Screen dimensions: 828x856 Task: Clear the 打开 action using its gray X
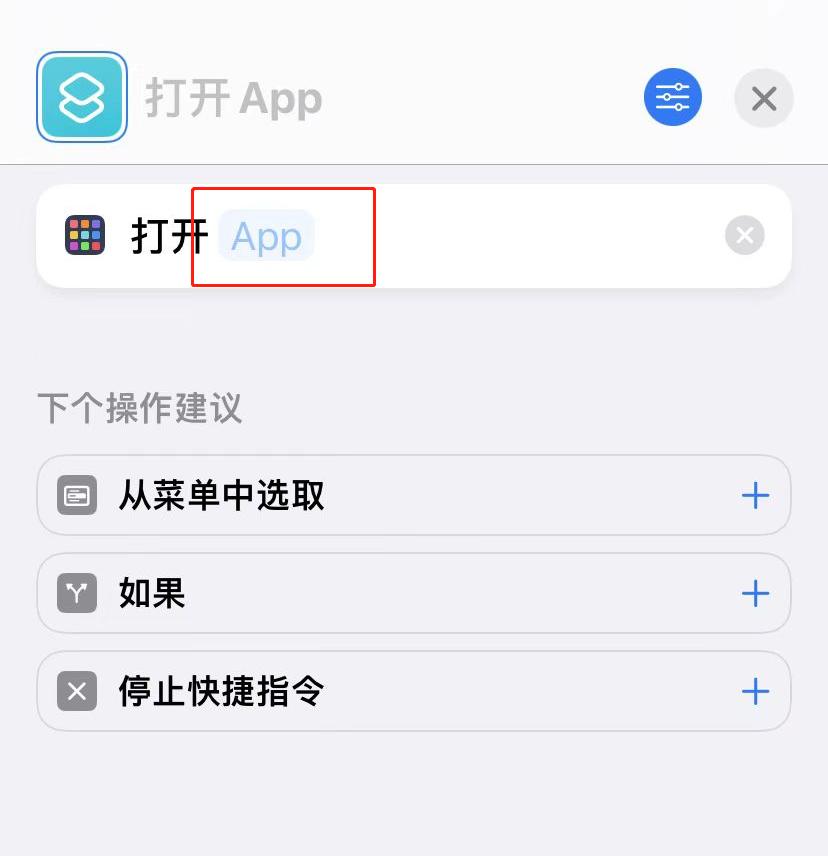744,235
